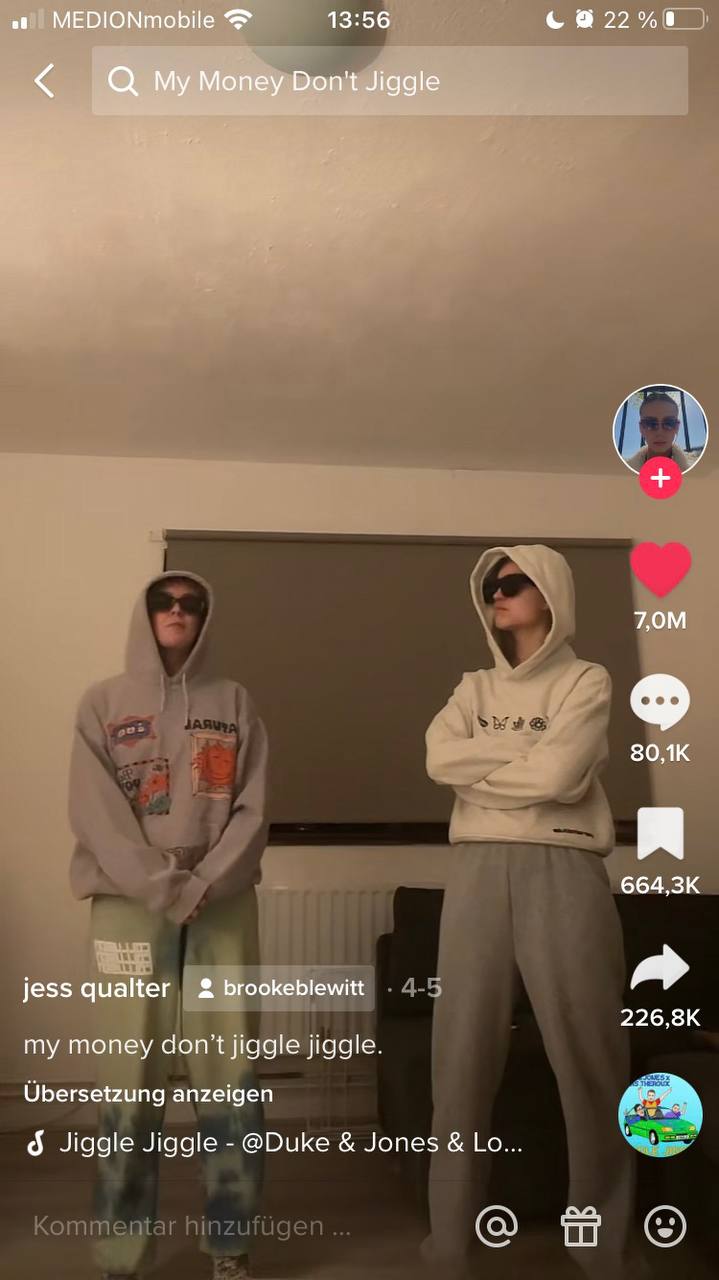Open jess qualter's username

[96, 989]
